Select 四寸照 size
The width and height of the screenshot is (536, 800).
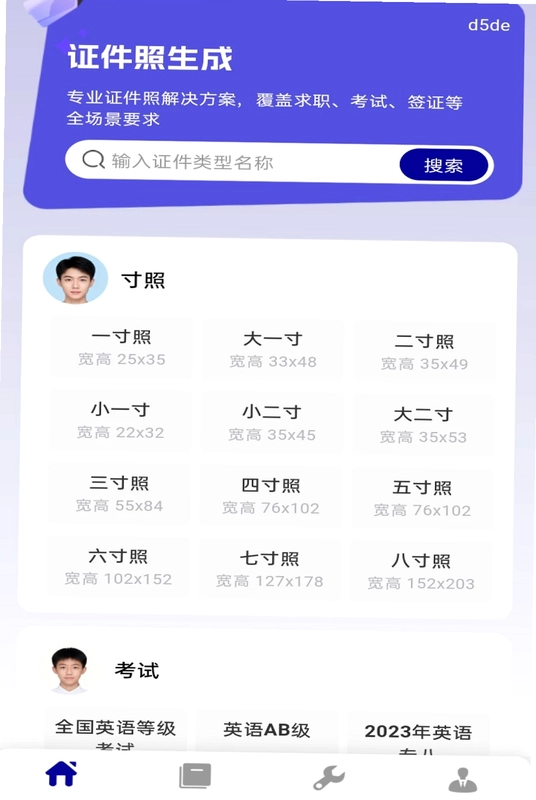tap(271, 496)
